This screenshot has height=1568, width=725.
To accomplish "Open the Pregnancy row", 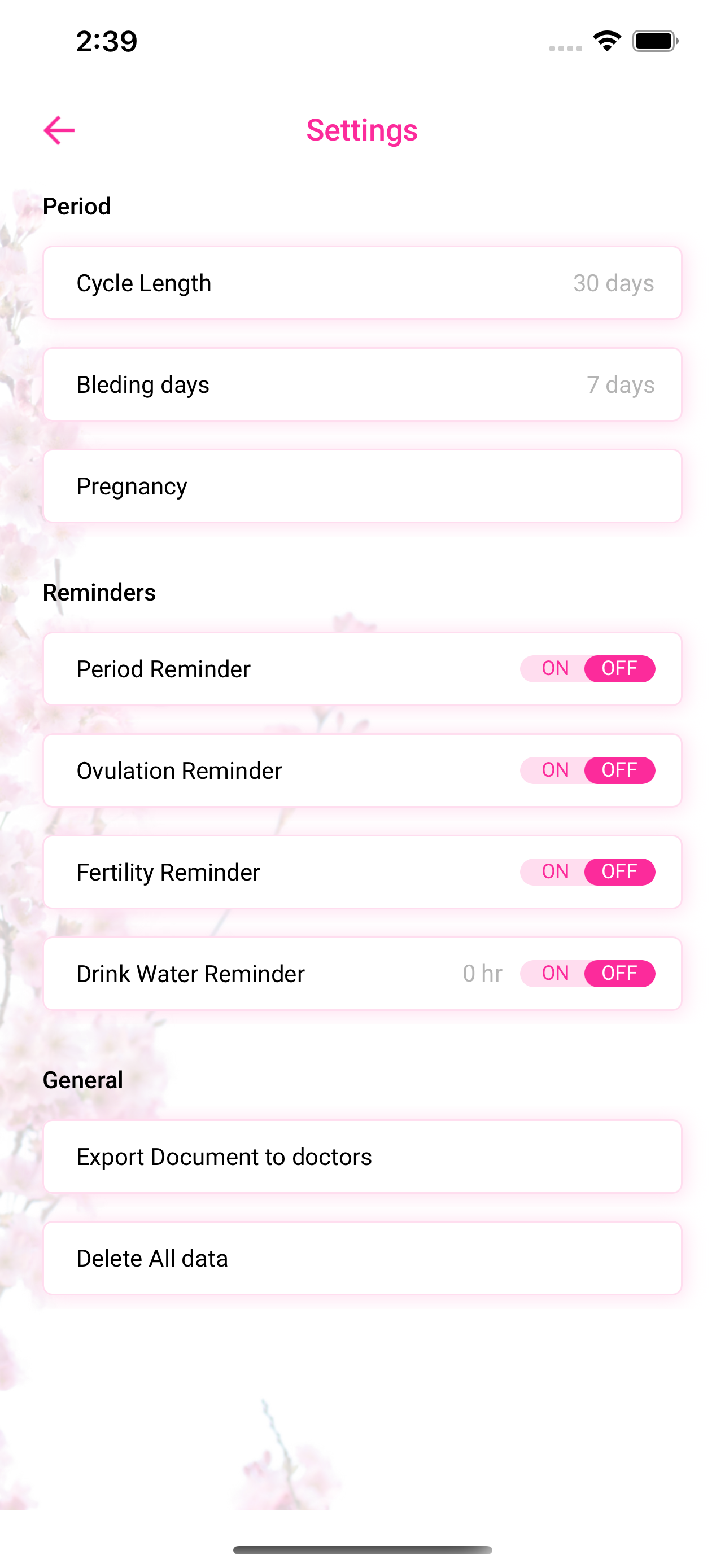I will 362,487.
